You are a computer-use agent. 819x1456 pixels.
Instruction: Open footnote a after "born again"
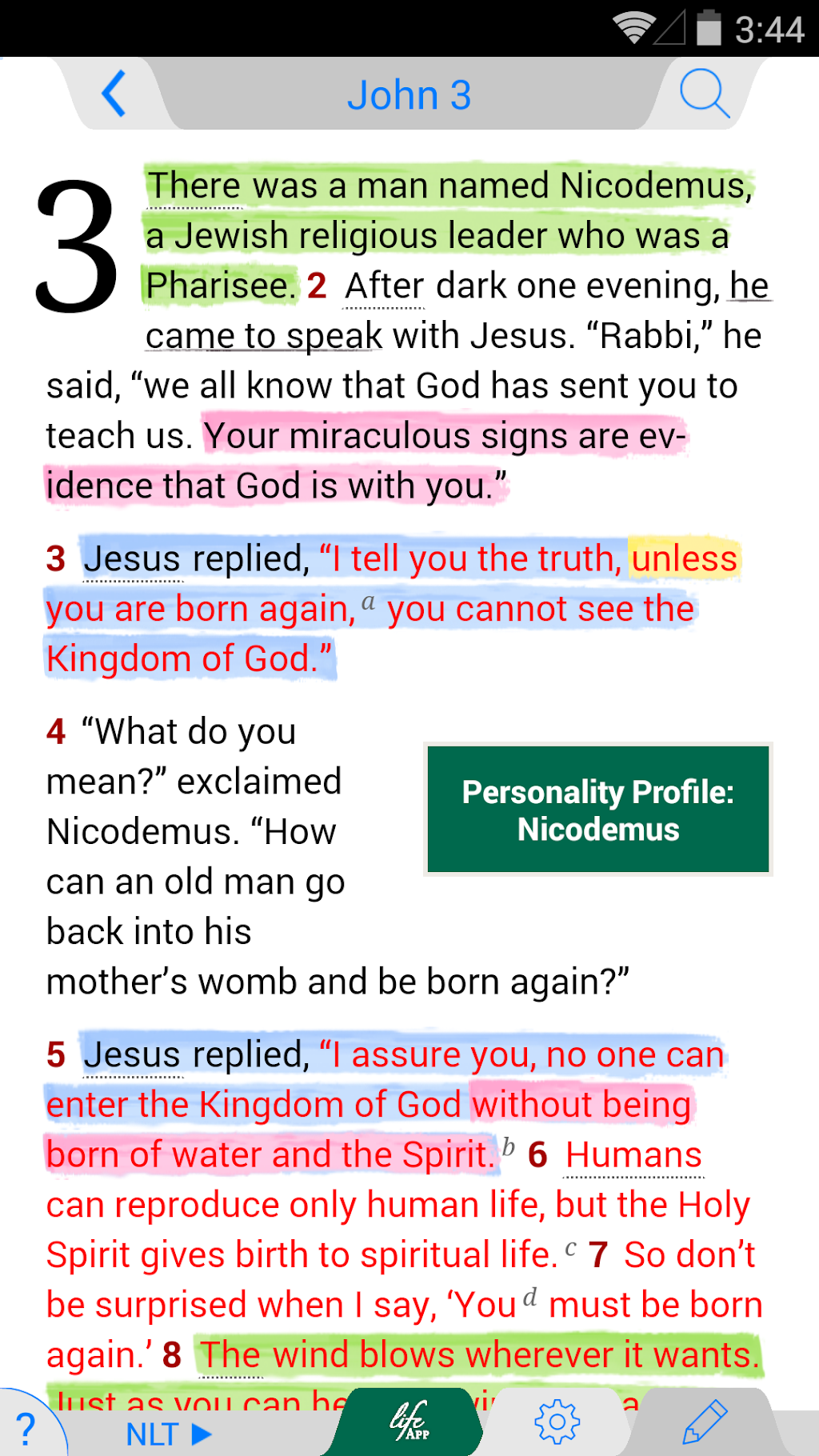368,602
